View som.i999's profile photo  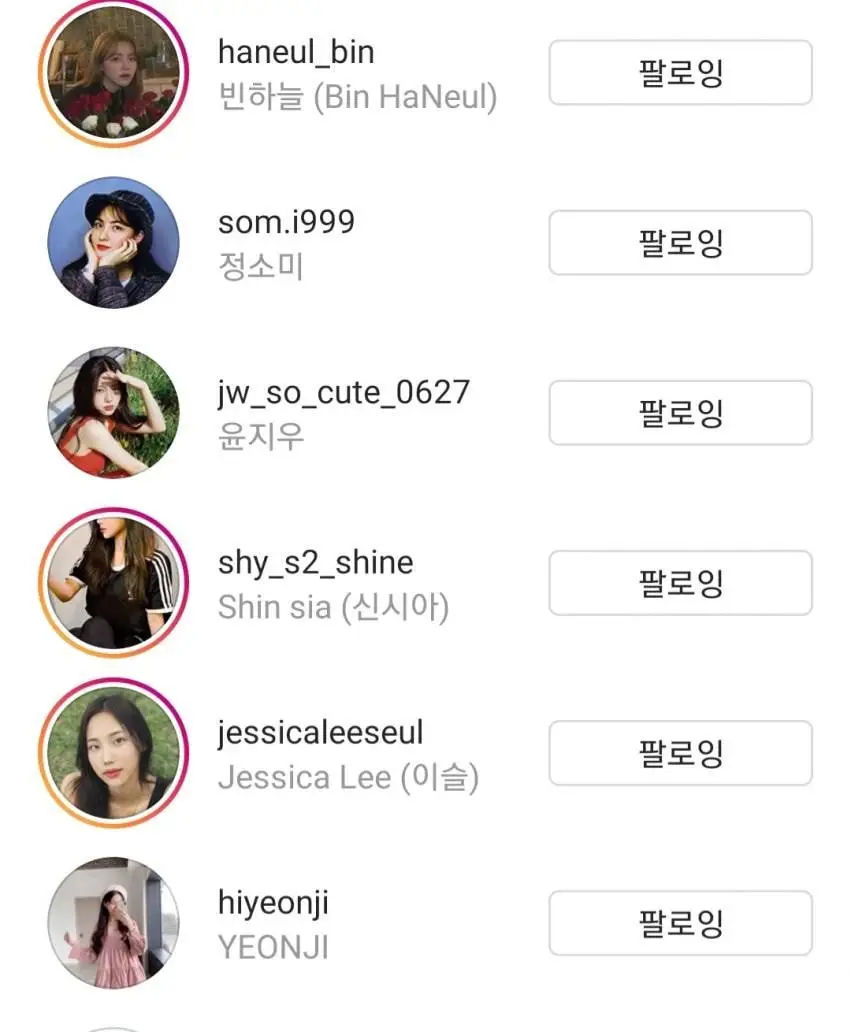point(112,240)
